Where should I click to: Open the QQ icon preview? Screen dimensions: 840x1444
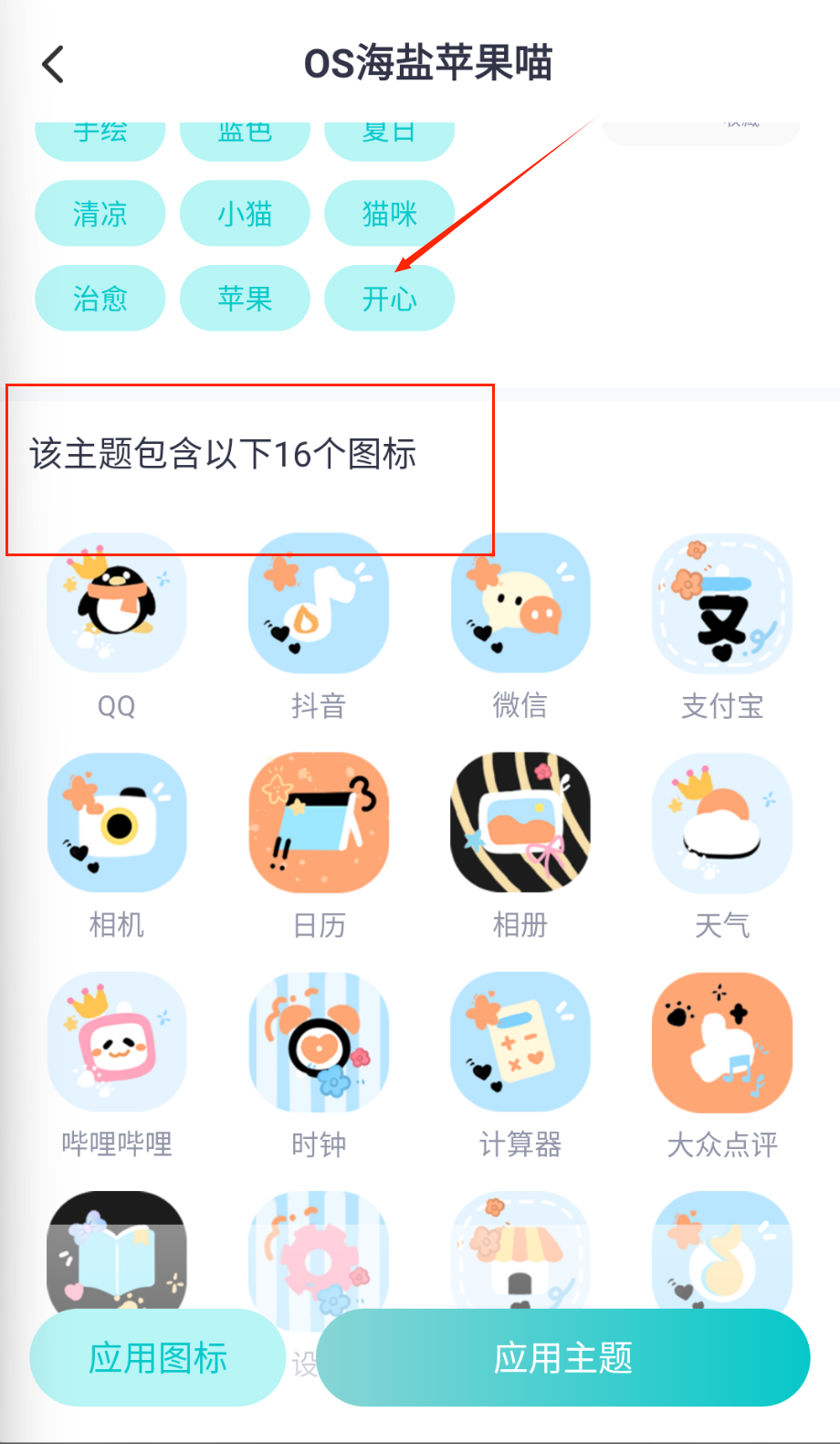(x=117, y=604)
